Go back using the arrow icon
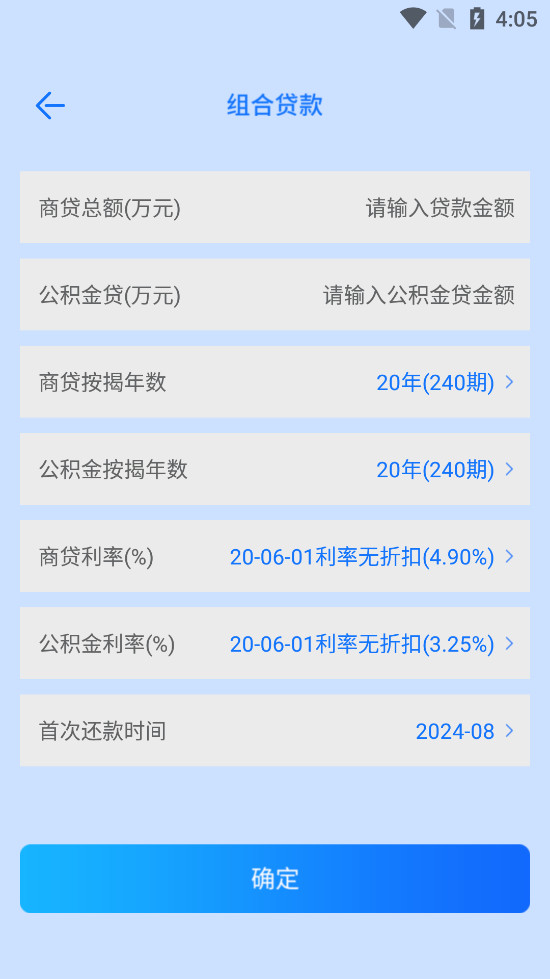Screen dimensions: 550x979 click(x=50, y=106)
